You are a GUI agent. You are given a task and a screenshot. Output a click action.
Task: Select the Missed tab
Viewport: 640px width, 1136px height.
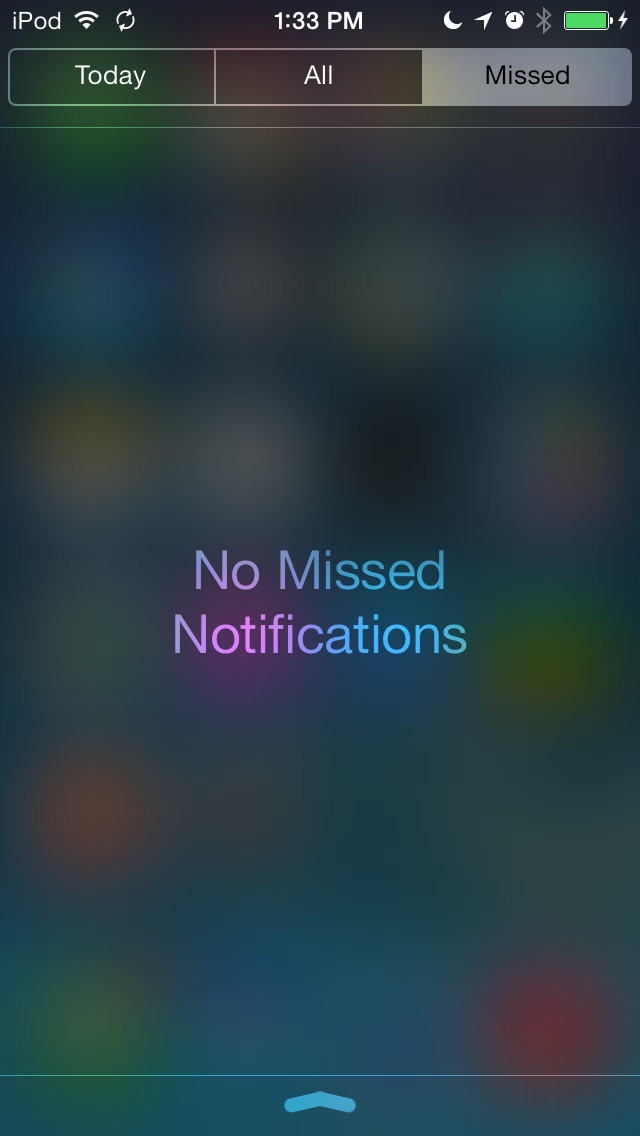[x=527, y=76]
